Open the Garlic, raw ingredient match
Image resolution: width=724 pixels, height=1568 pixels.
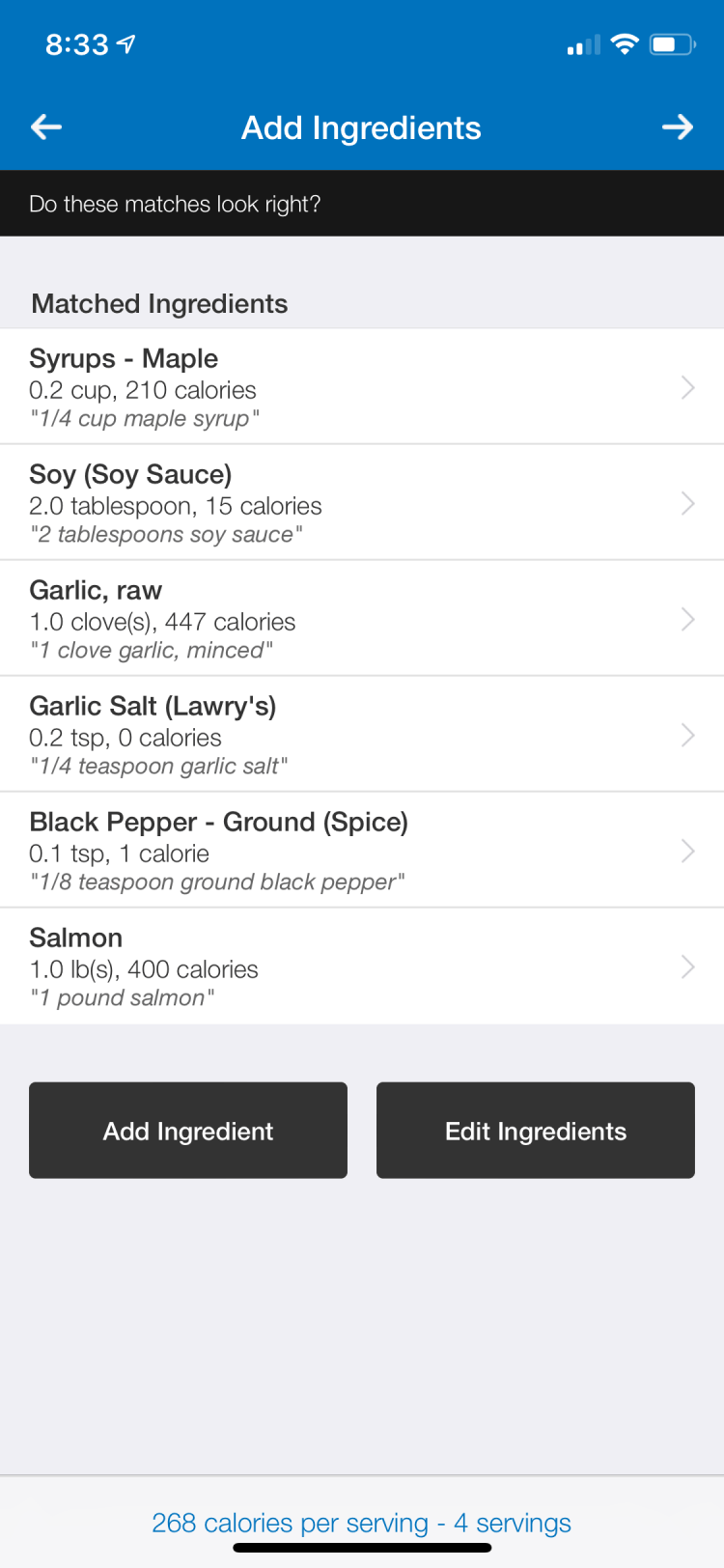(x=362, y=619)
